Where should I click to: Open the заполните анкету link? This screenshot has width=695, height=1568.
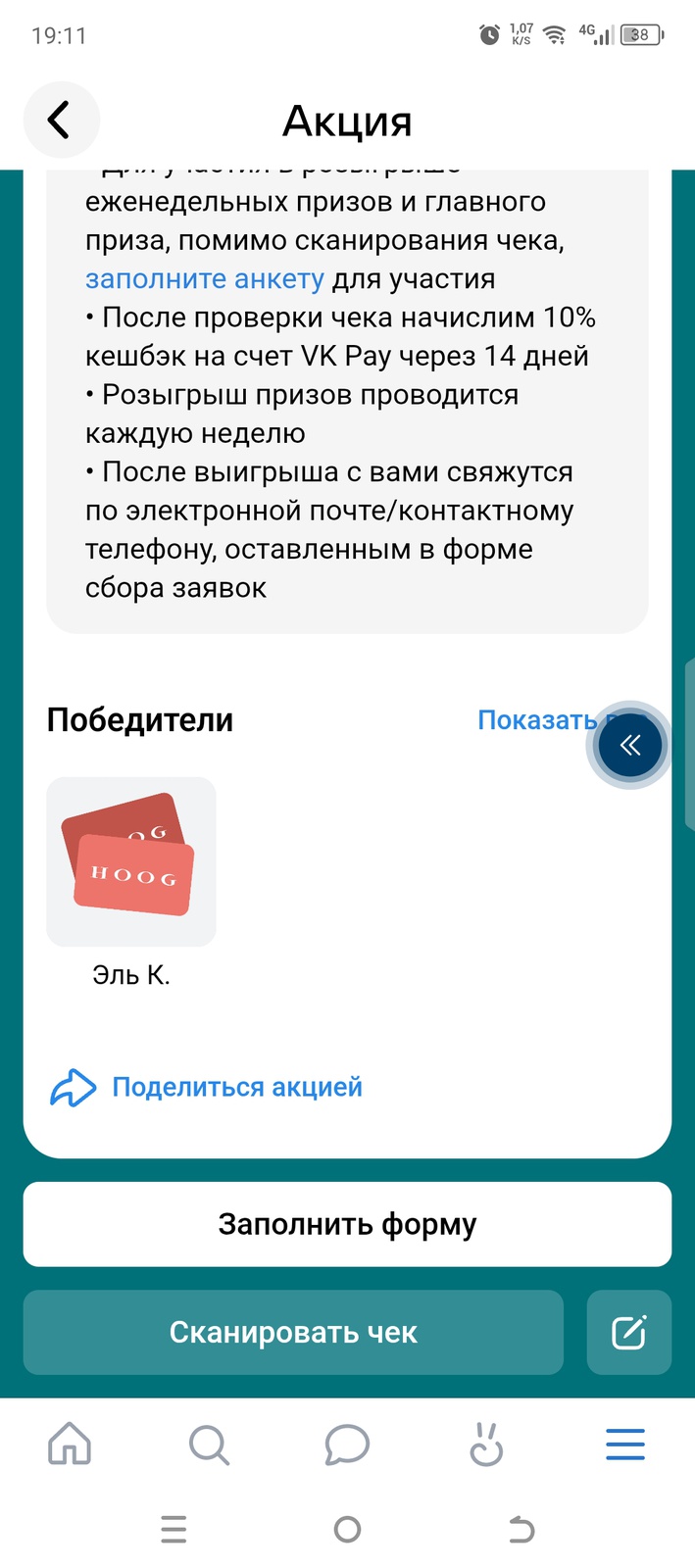pyautogui.click(x=204, y=279)
